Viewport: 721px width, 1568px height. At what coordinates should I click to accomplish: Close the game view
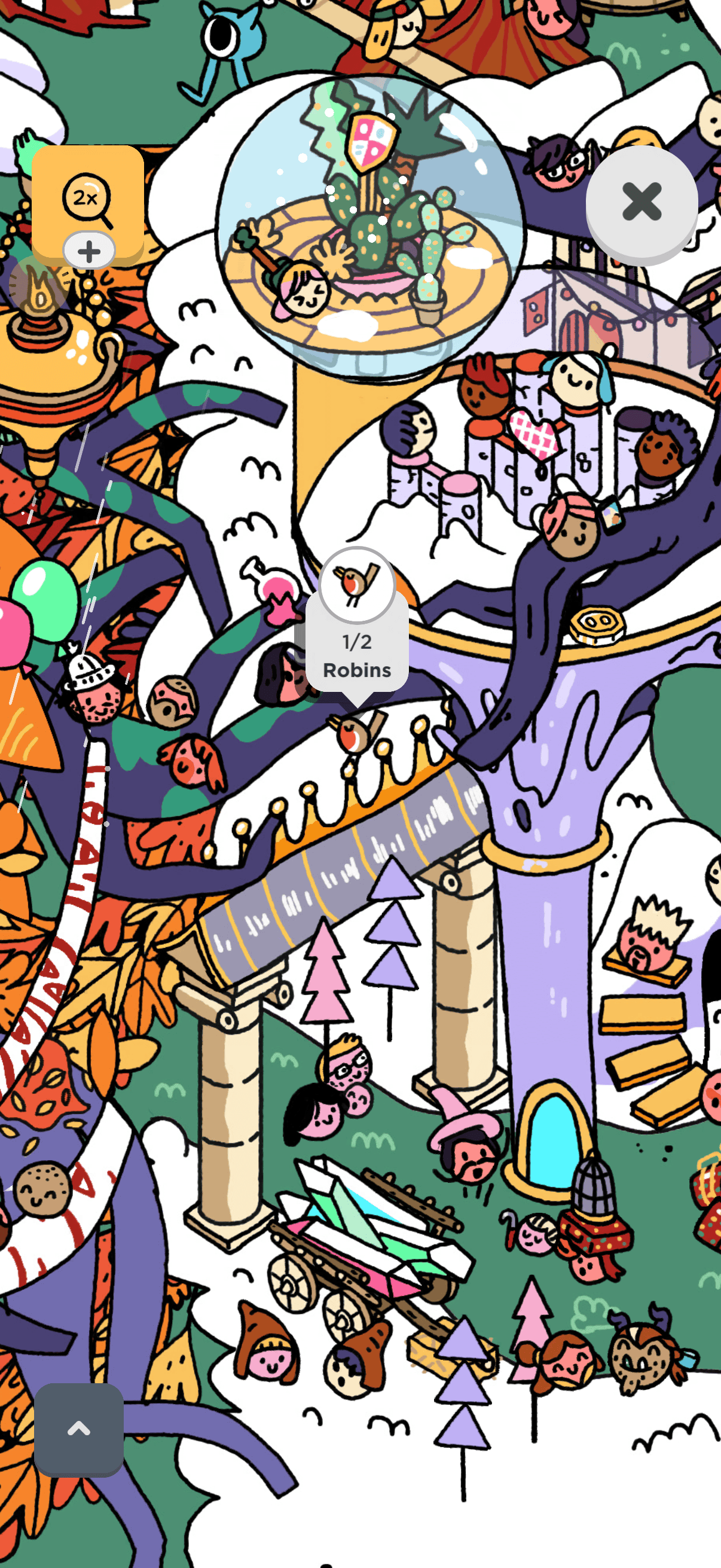click(641, 202)
